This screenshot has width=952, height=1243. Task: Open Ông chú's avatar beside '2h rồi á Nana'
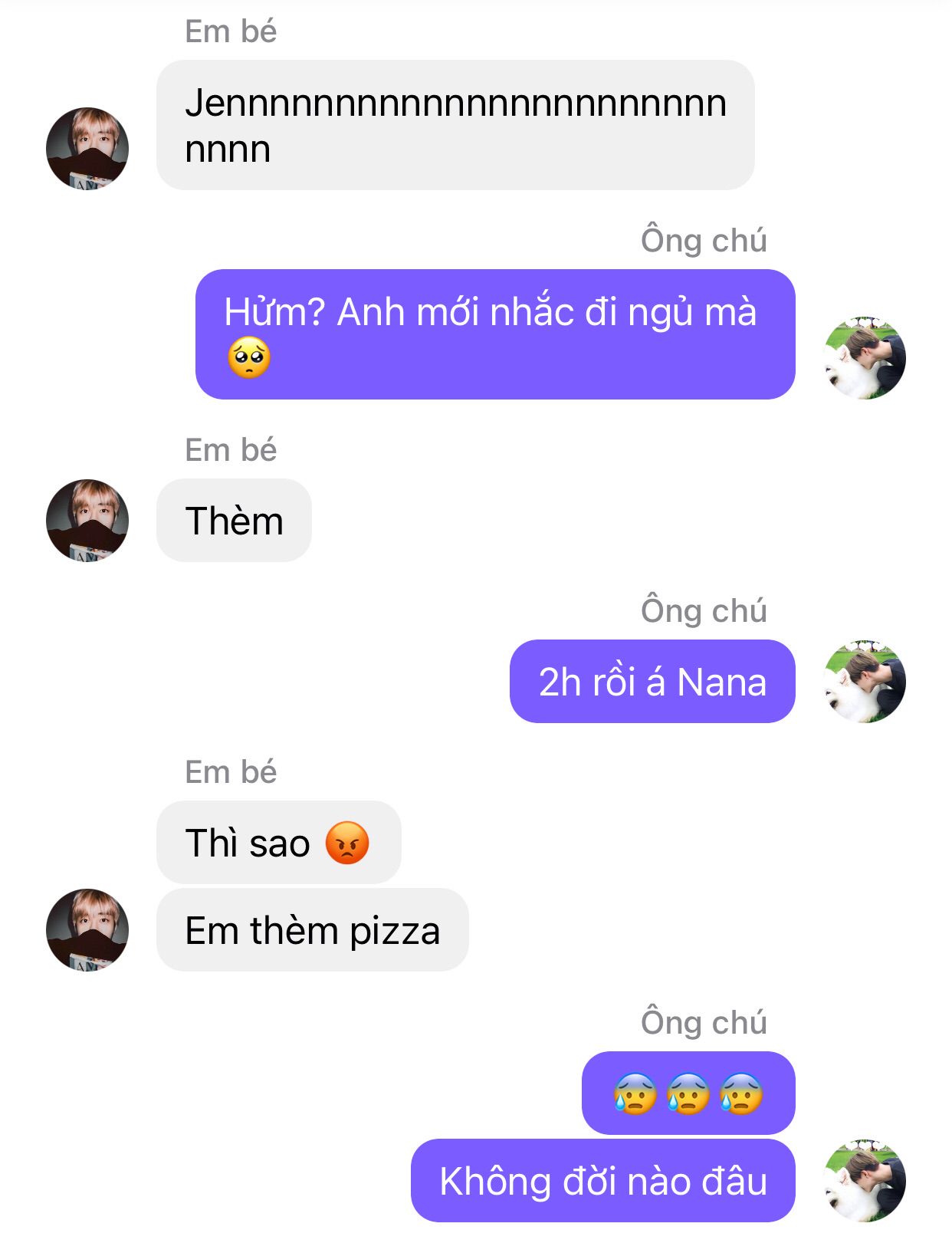[x=865, y=681]
